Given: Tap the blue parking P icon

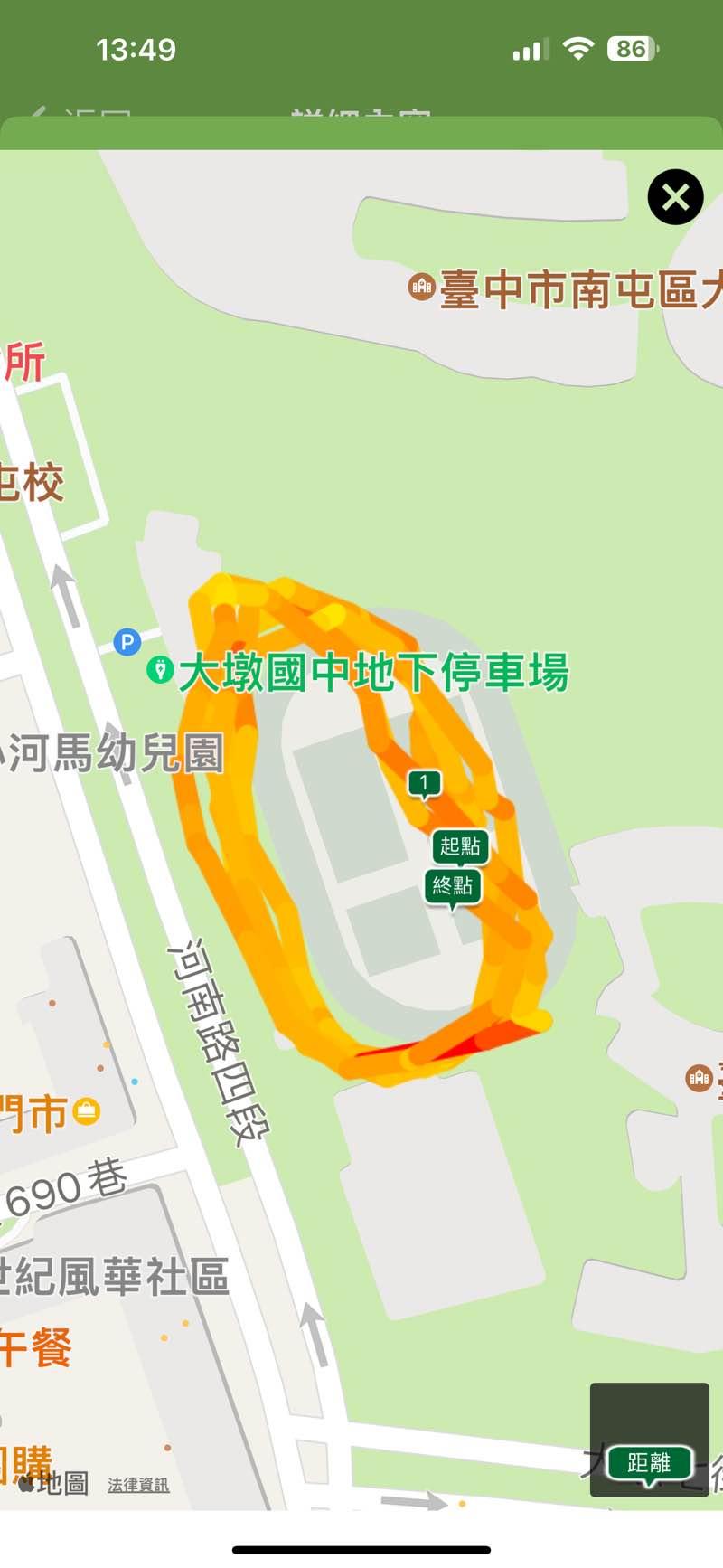Looking at the screenshot, I should [127, 642].
